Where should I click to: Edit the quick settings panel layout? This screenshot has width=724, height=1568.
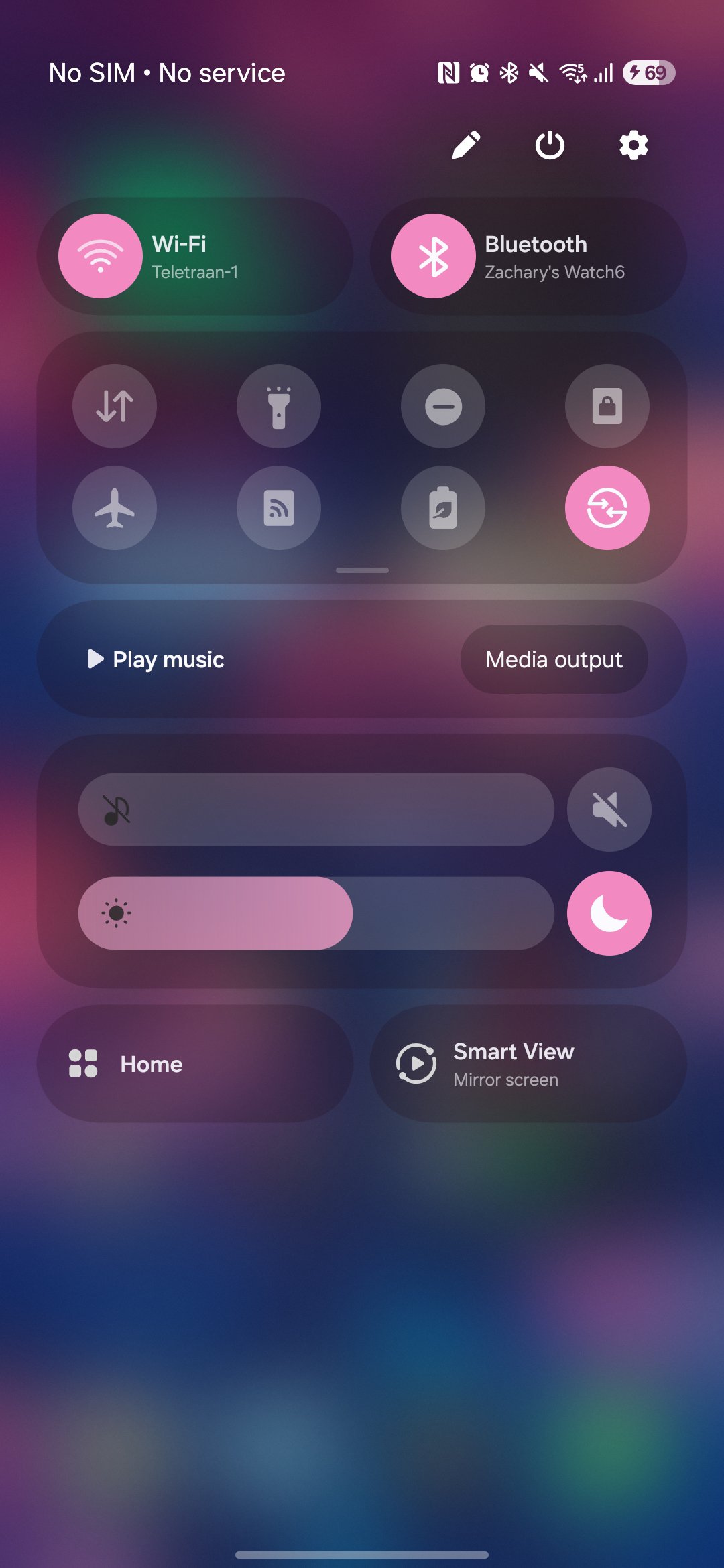[466, 145]
